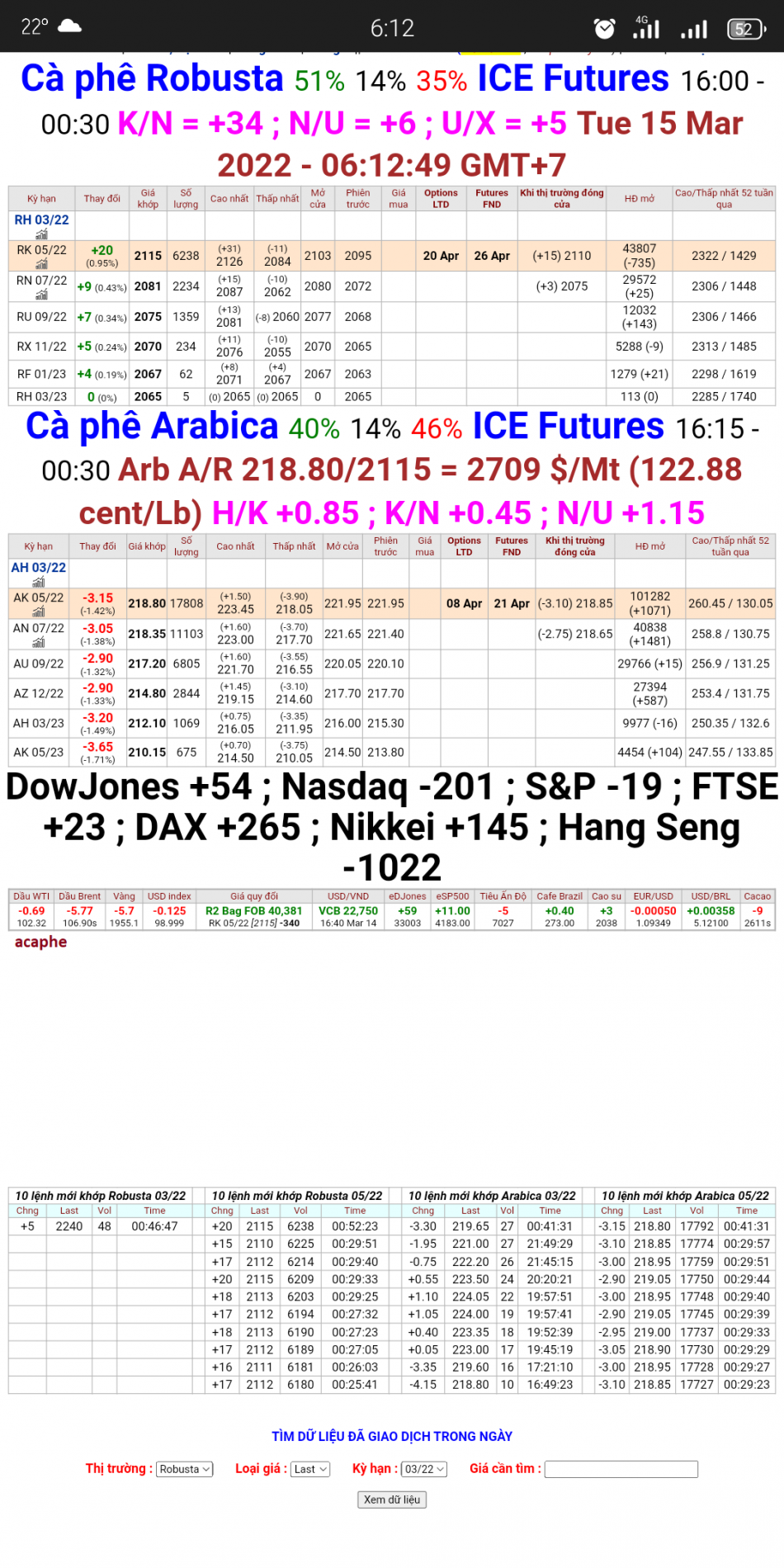
Task: View the price chart for RK 05/22 Robusta
Action: (x=40, y=263)
